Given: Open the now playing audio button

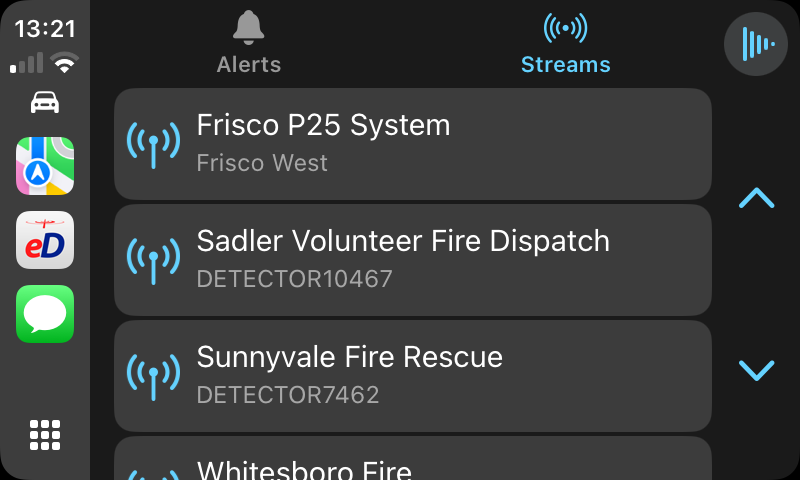Looking at the screenshot, I should tap(756, 44).
